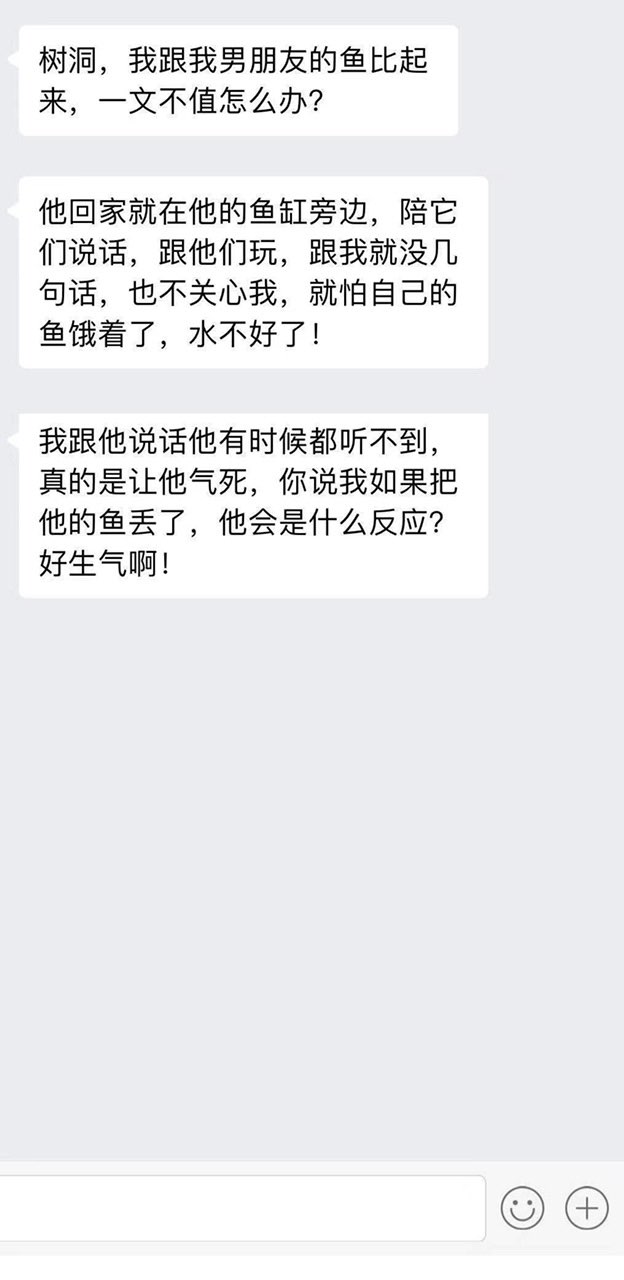Screen dimensions: 624x1280
Task: Tap the message input field
Action: (240, 1208)
